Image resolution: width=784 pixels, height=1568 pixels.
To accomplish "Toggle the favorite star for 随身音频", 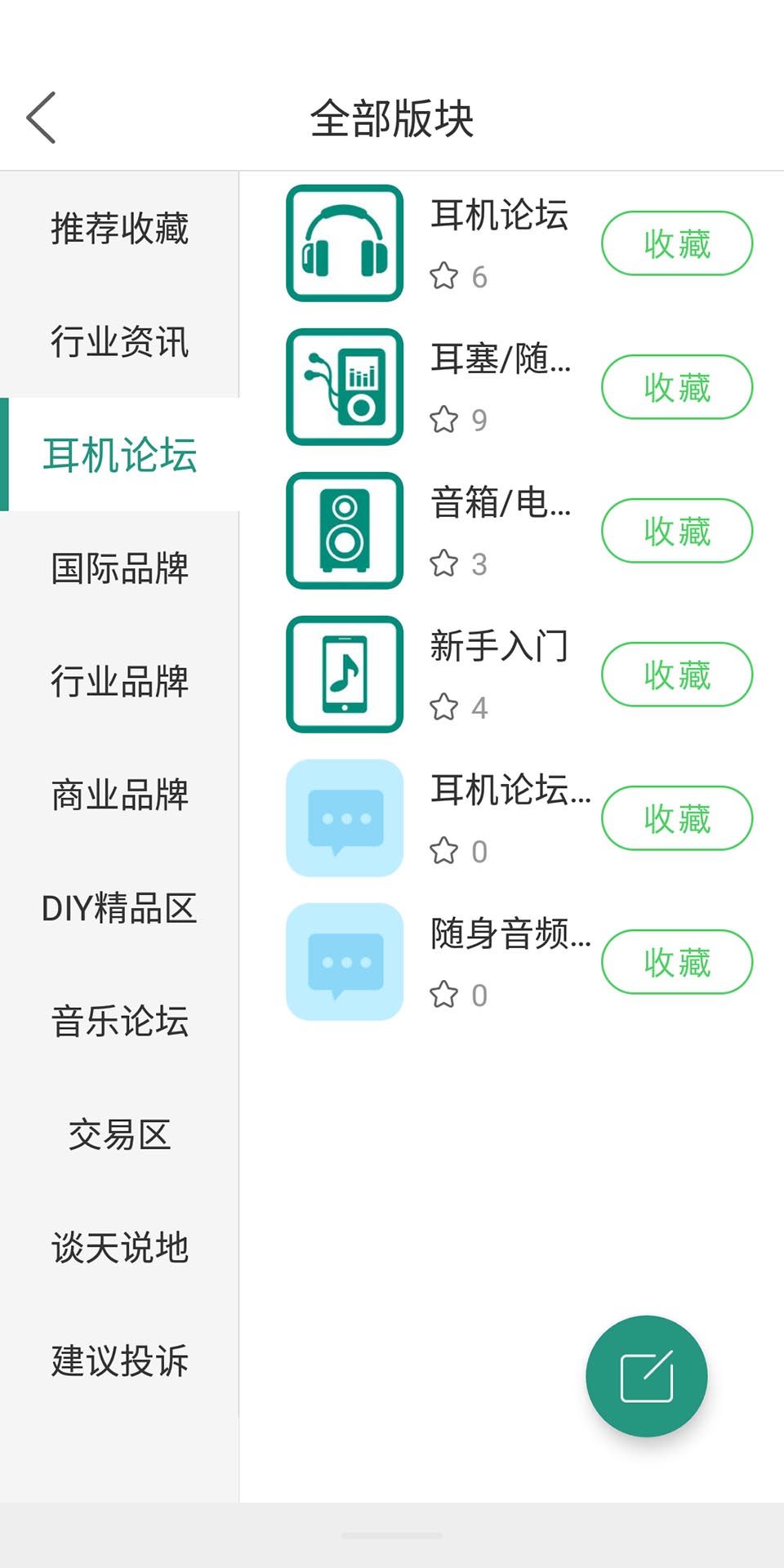I will click(x=444, y=995).
